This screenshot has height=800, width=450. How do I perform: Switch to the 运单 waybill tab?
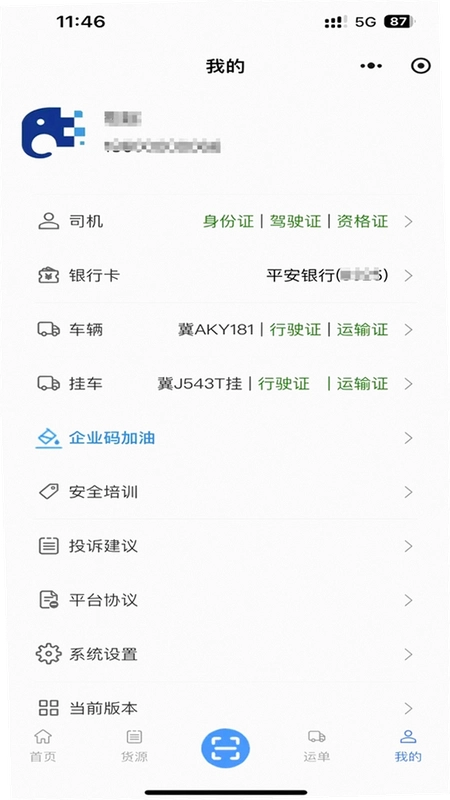point(316,746)
